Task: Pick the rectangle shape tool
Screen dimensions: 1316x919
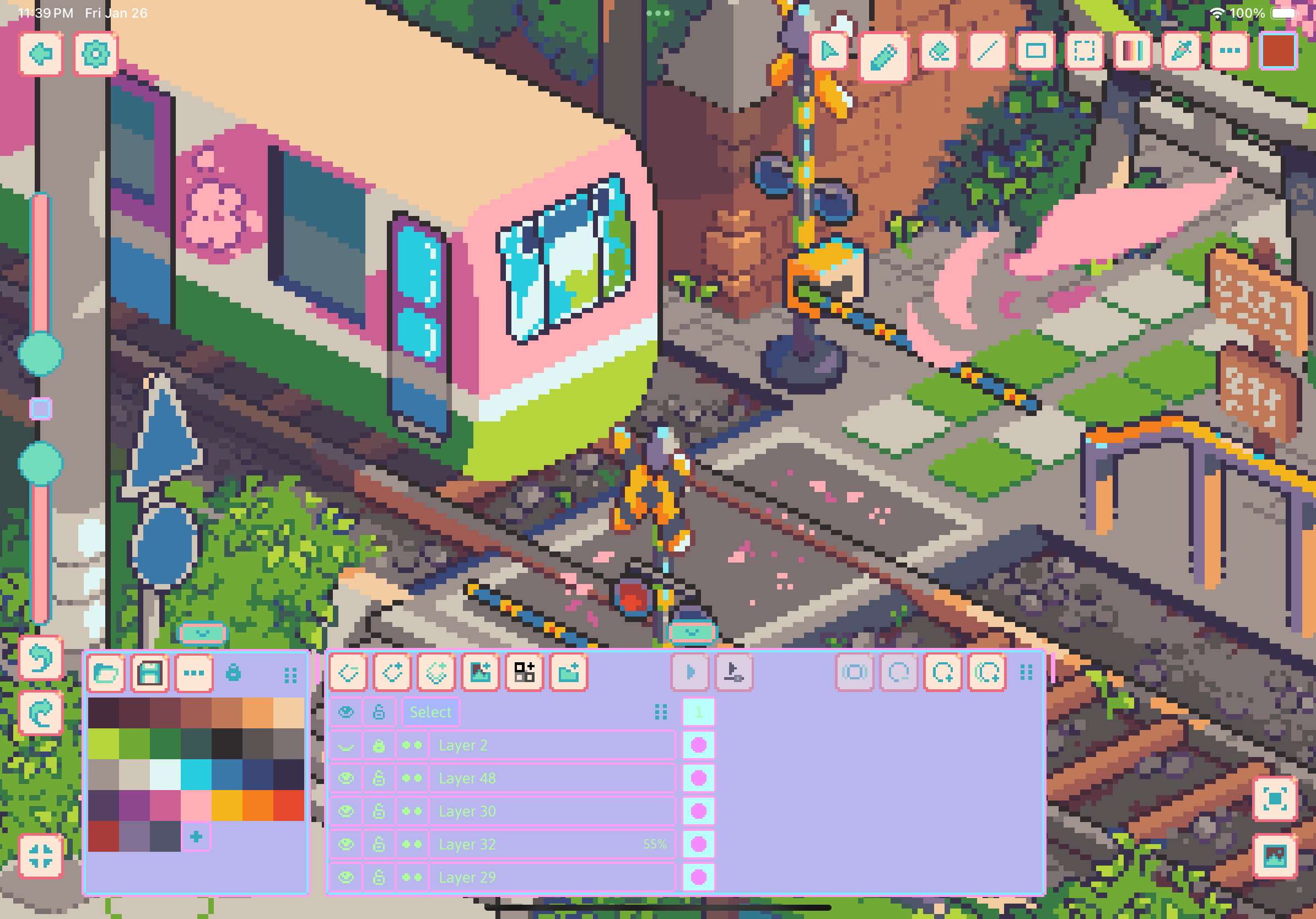Action: tap(1035, 52)
